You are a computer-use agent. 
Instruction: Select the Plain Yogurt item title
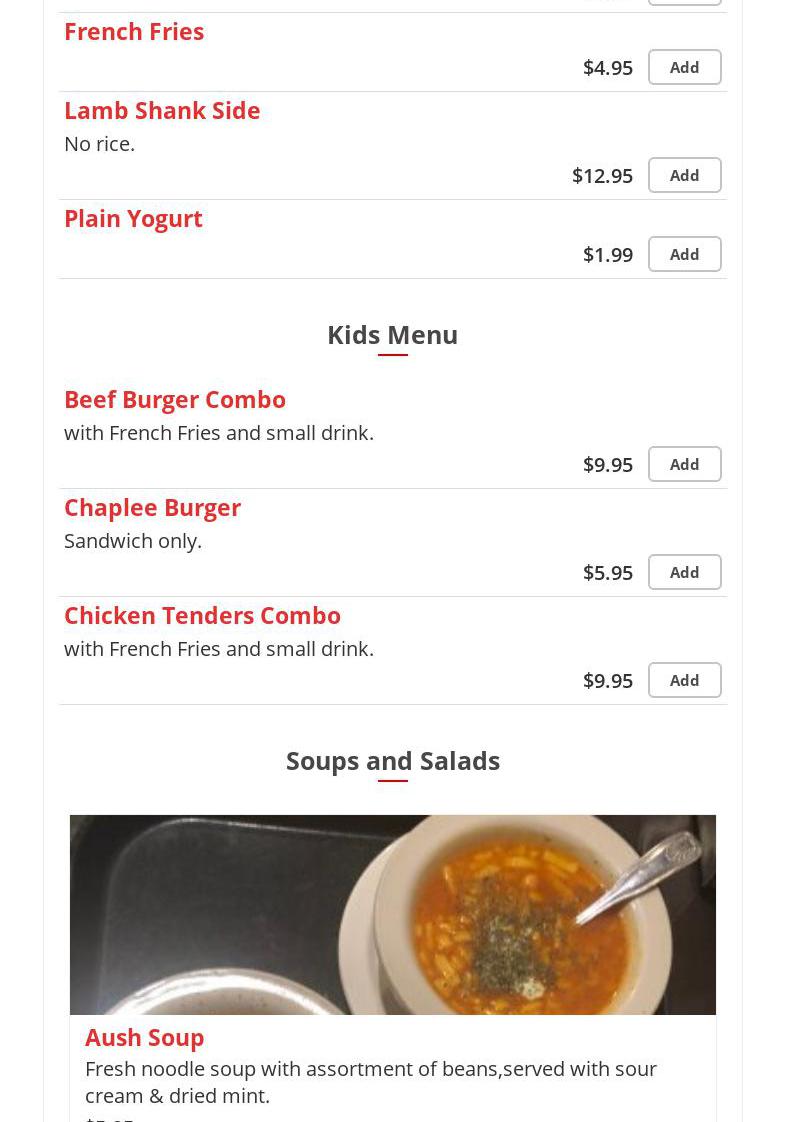click(x=133, y=219)
